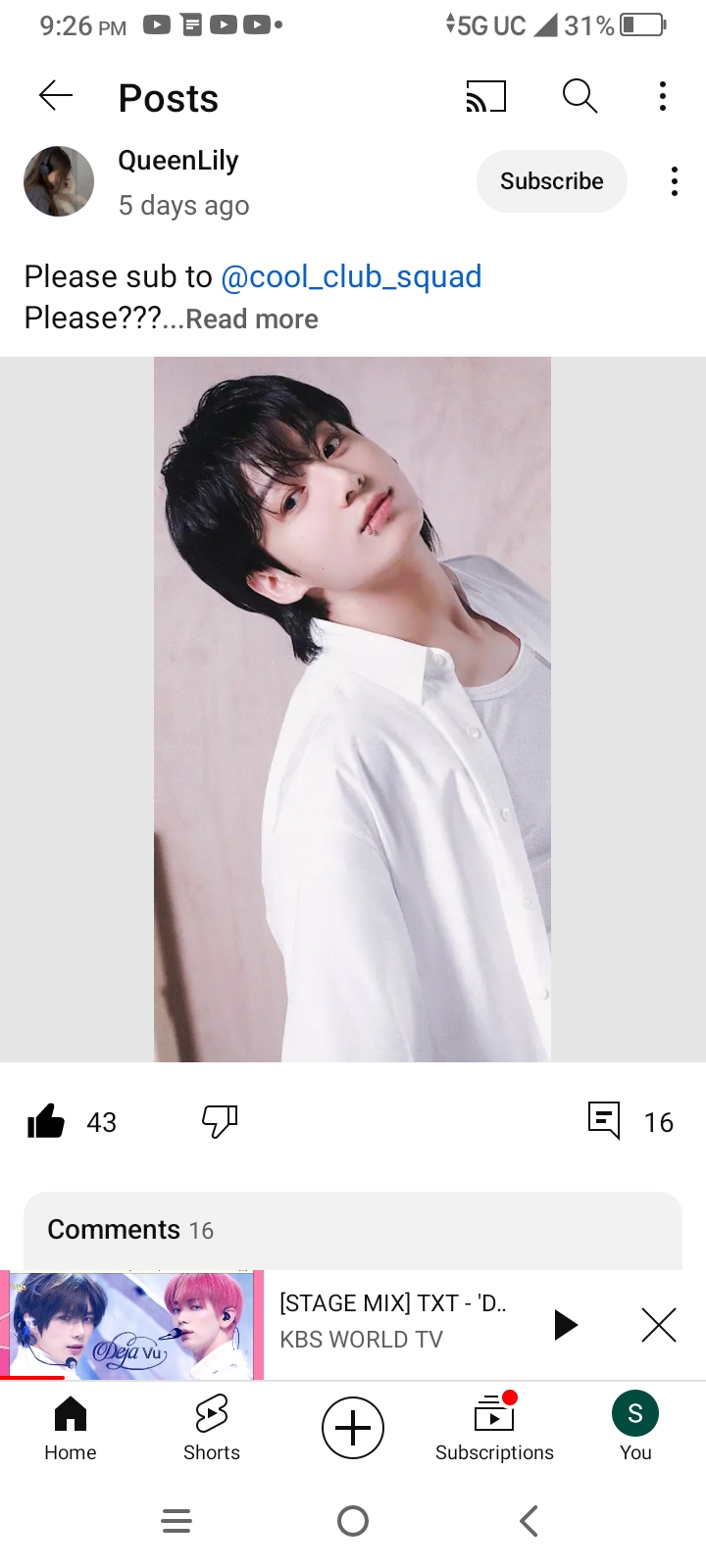Resume the miniplayer video
Screen dimensions: 706x1568
[565, 1325]
